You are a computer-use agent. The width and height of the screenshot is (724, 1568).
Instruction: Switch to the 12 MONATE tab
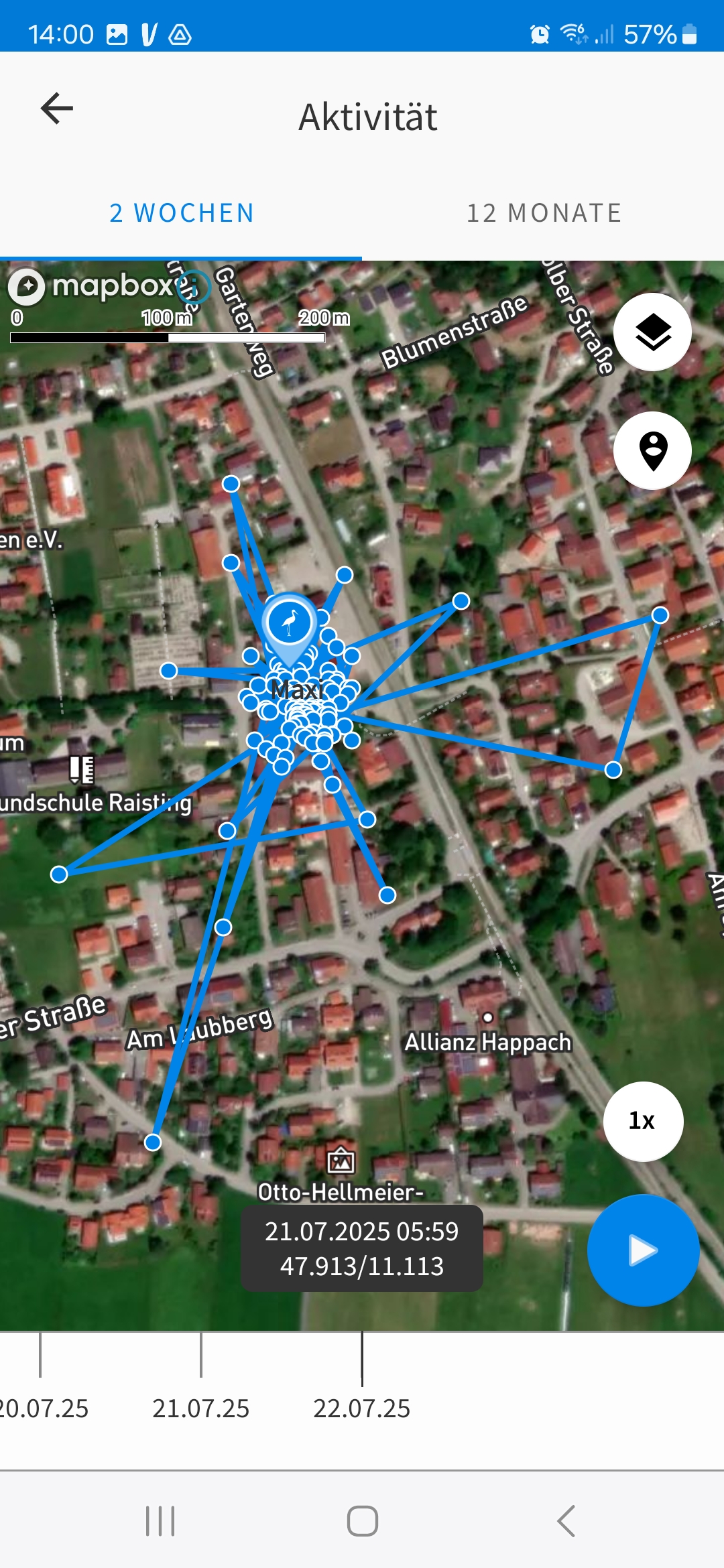pyautogui.click(x=544, y=213)
